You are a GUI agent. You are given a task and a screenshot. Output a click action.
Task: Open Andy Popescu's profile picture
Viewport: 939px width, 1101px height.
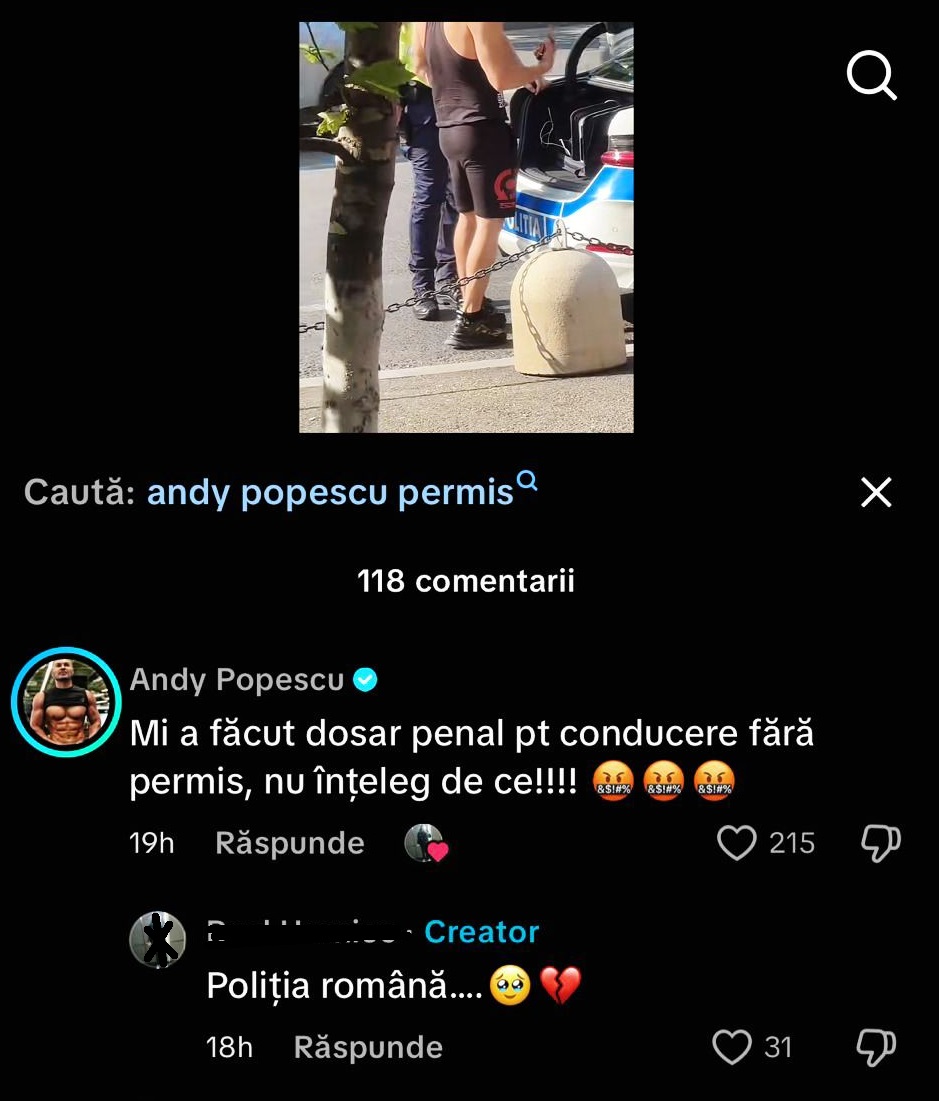(x=66, y=702)
